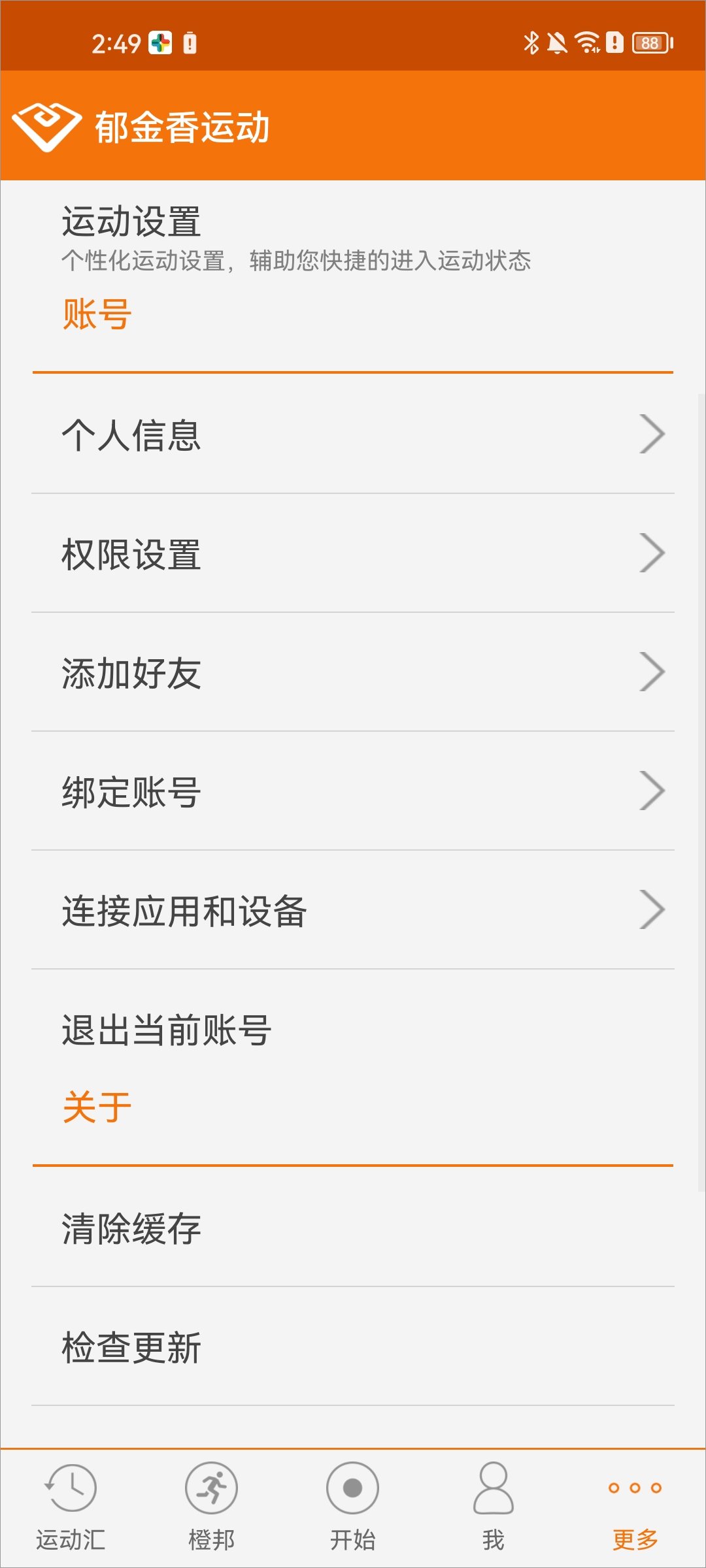
Task: Tap the 更多 three-dots icon
Action: pyautogui.click(x=633, y=1488)
